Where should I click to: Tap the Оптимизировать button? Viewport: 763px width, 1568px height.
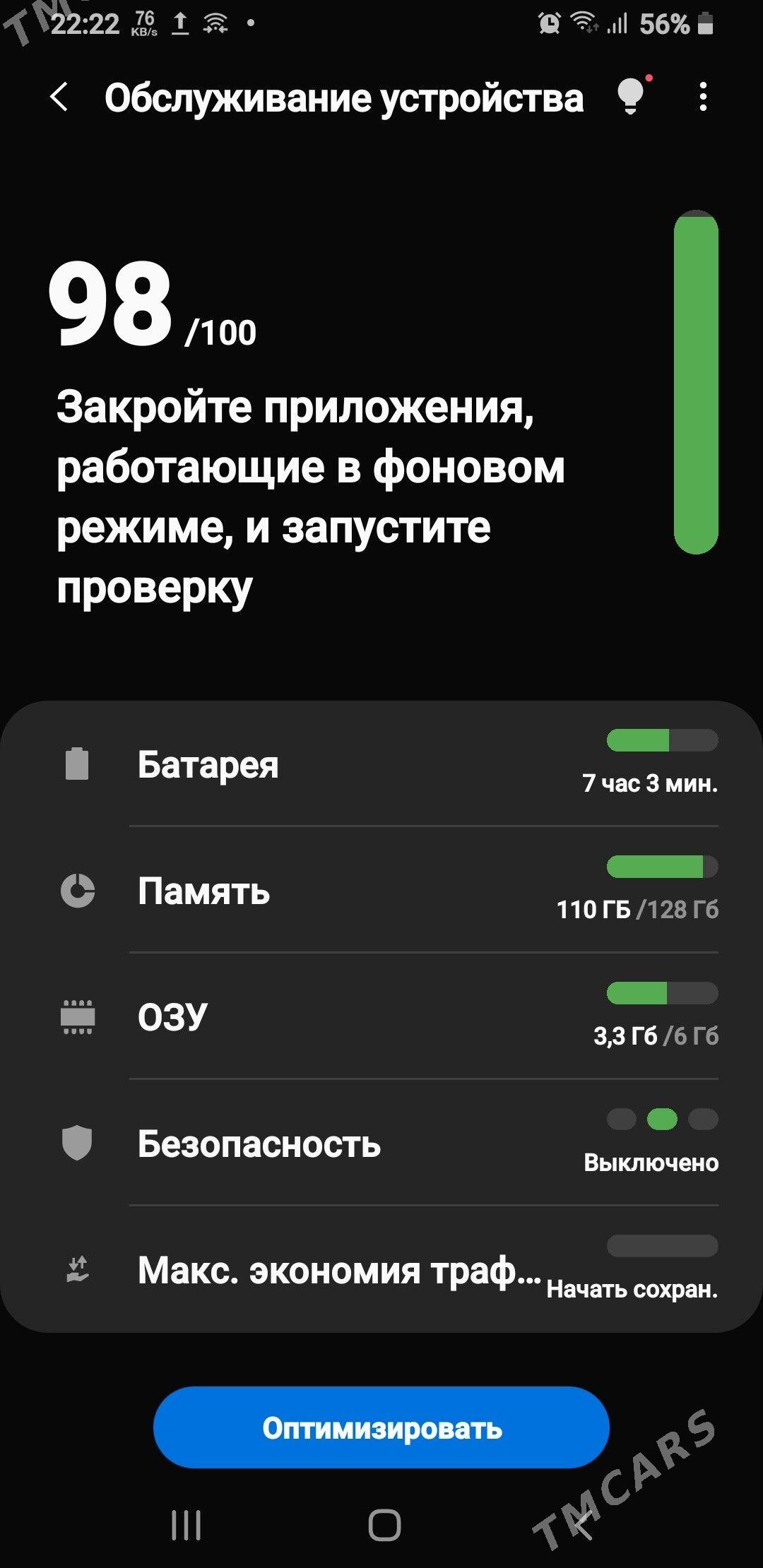[381, 1427]
